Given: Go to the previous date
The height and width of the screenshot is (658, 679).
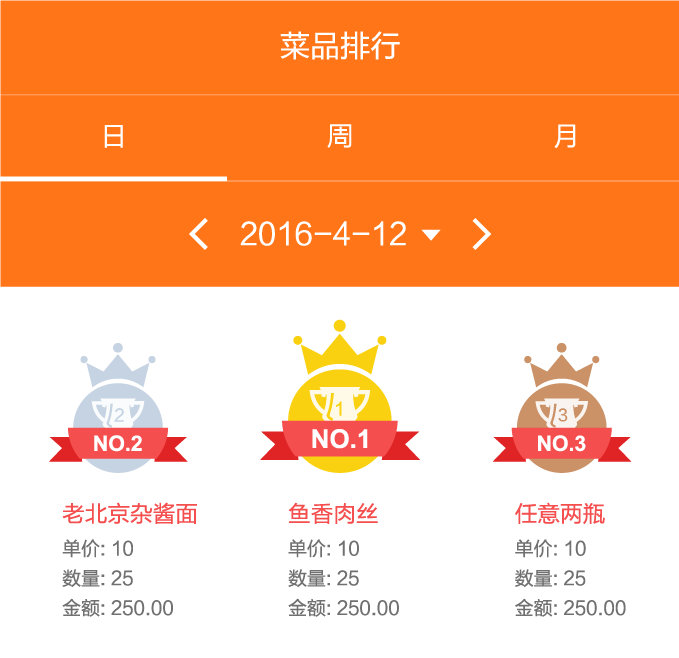Looking at the screenshot, I should [x=199, y=234].
